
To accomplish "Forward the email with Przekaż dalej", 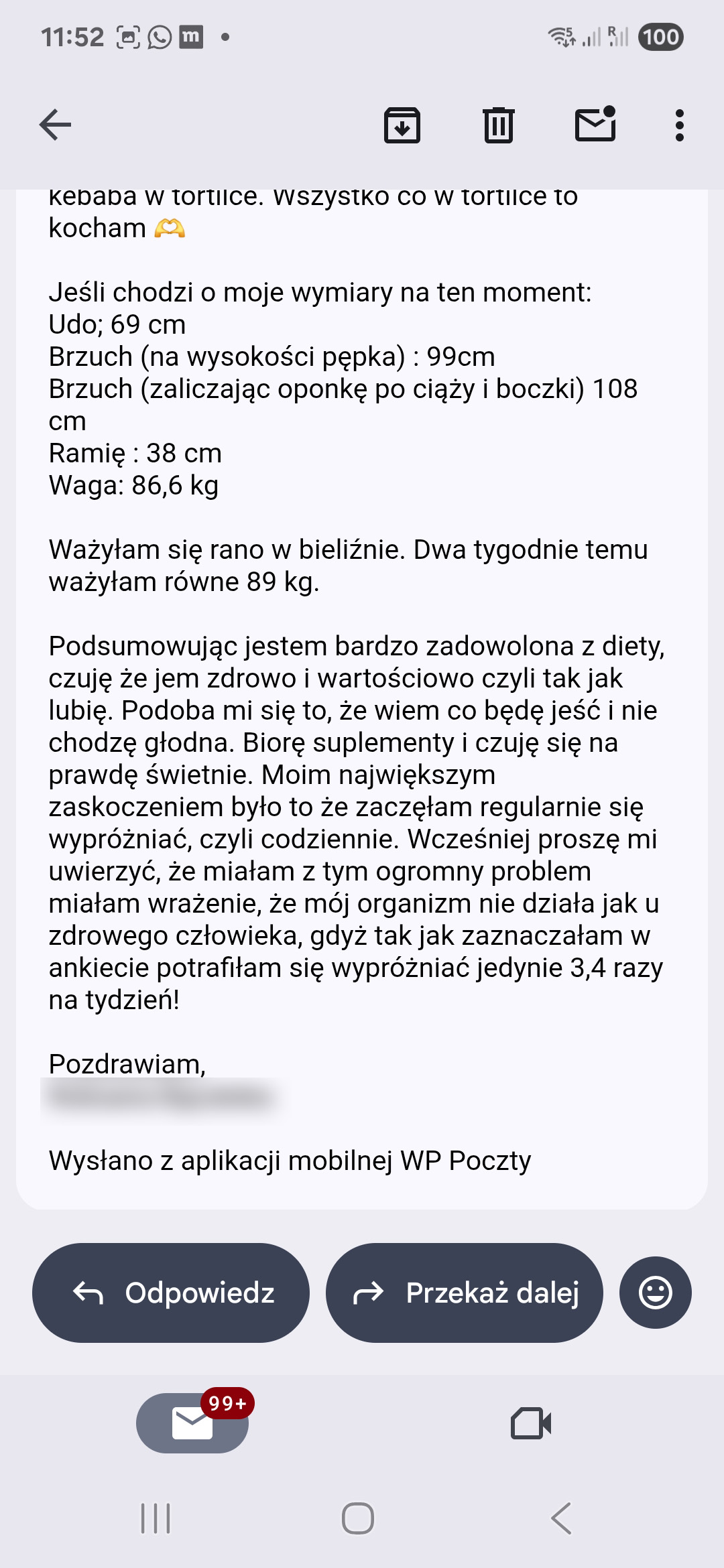I will click(464, 1293).
